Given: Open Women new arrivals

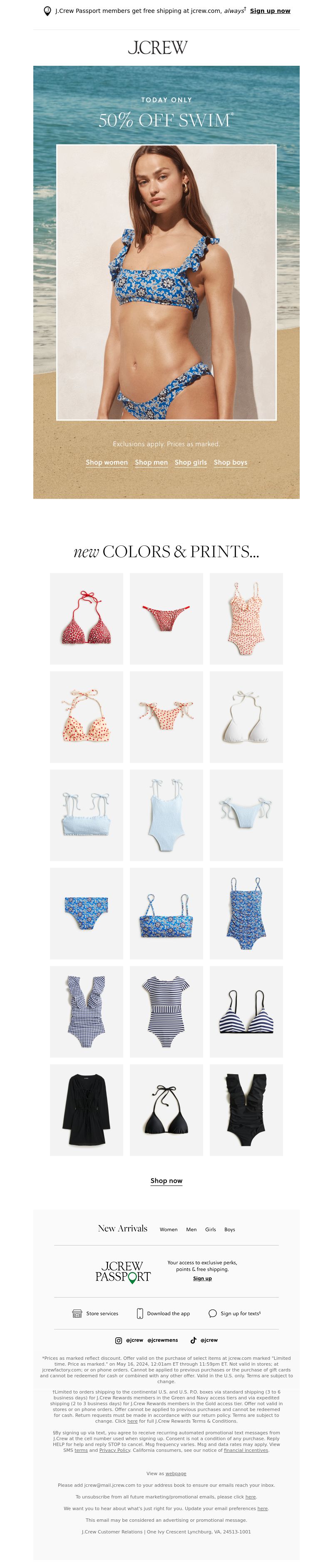Looking at the screenshot, I should (x=169, y=1229).
